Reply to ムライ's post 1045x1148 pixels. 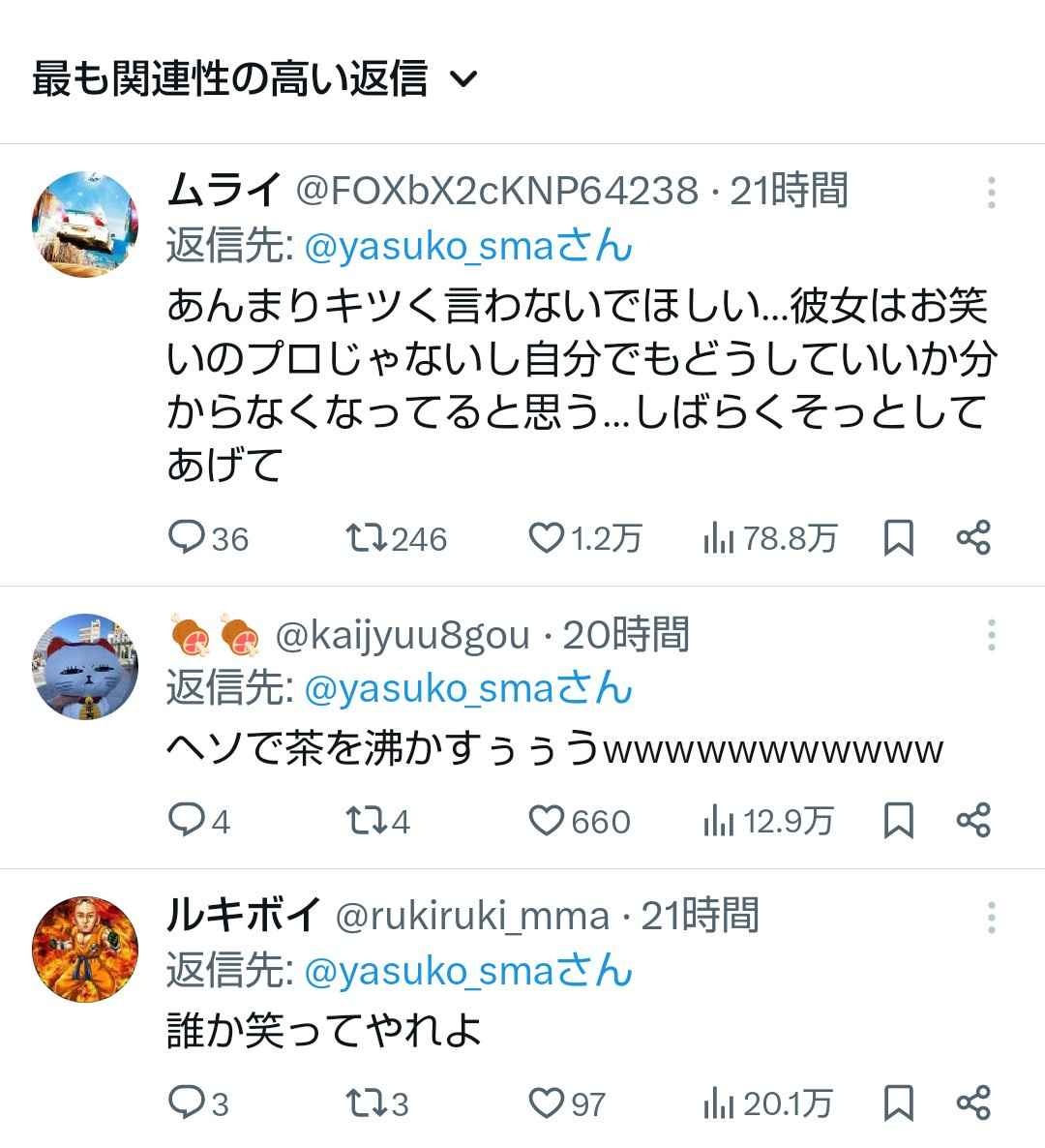[186, 537]
